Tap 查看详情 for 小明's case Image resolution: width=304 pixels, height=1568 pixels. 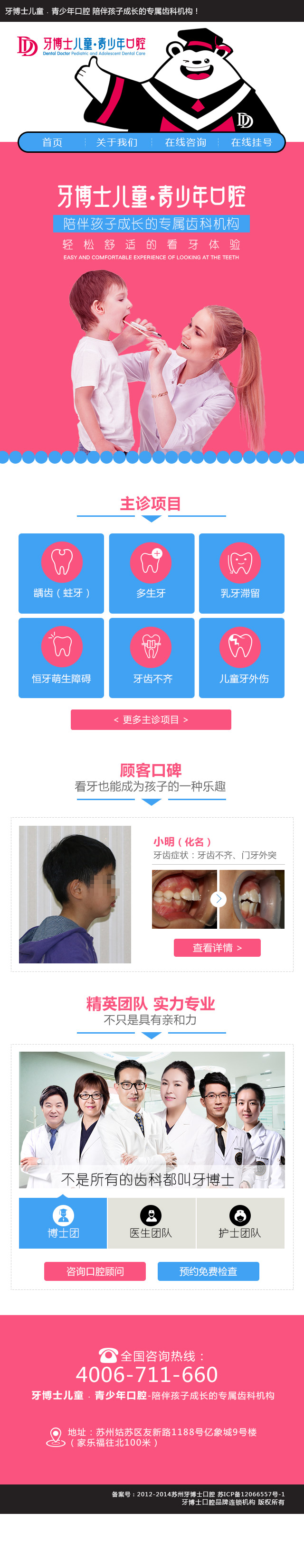click(217, 948)
